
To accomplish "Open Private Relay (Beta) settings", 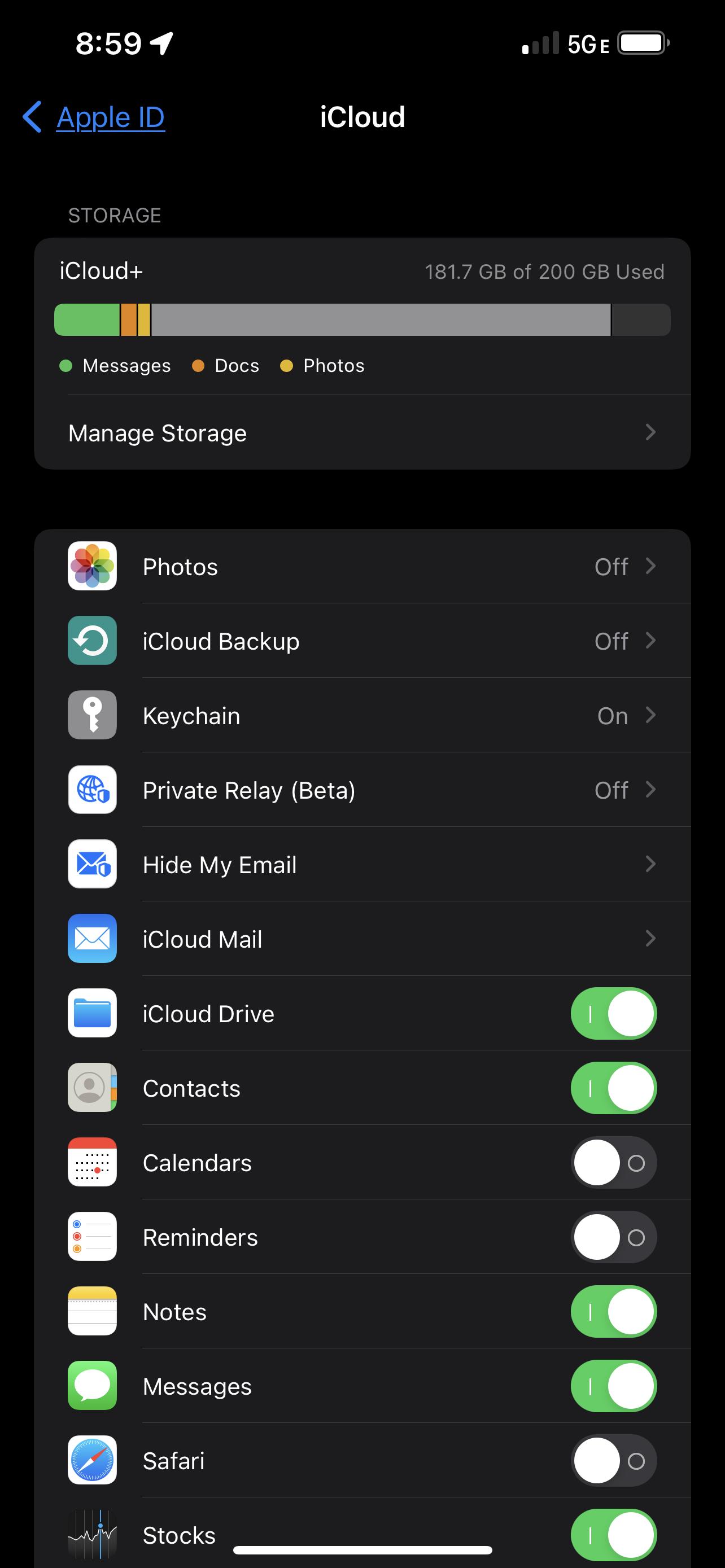I will [362, 790].
